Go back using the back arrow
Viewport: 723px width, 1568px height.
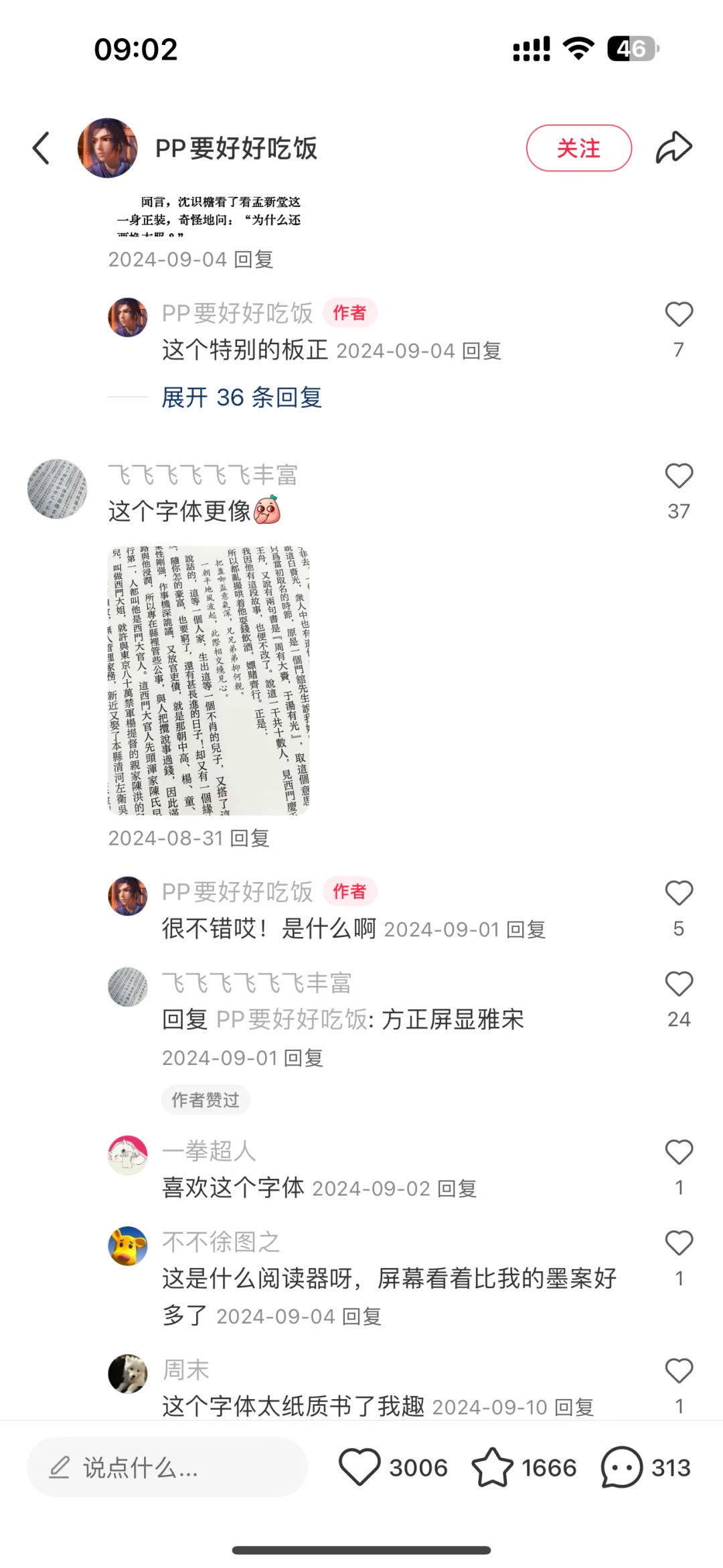42,148
